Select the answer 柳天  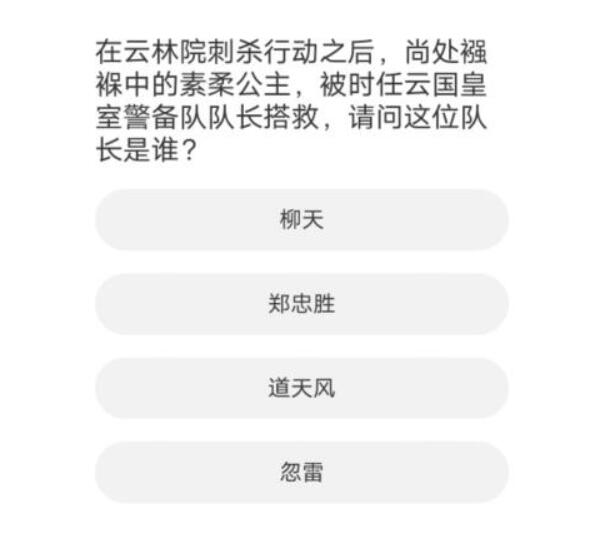[x=301, y=220]
